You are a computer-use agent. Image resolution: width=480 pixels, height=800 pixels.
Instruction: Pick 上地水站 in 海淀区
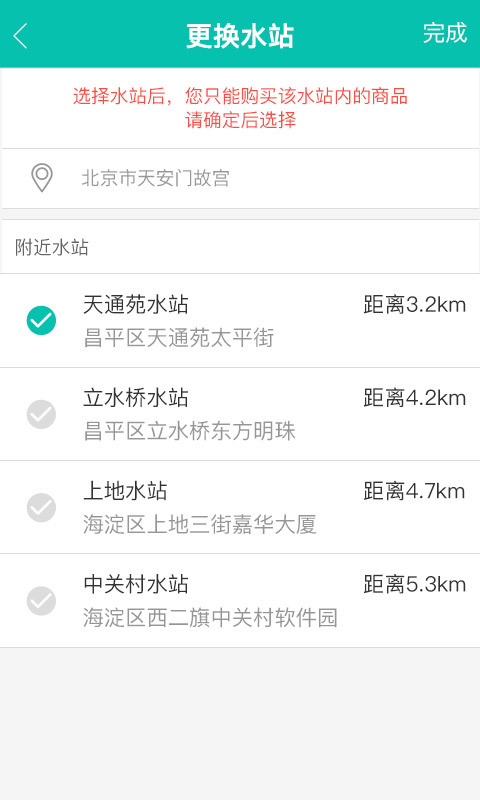(x=240, y=507)
